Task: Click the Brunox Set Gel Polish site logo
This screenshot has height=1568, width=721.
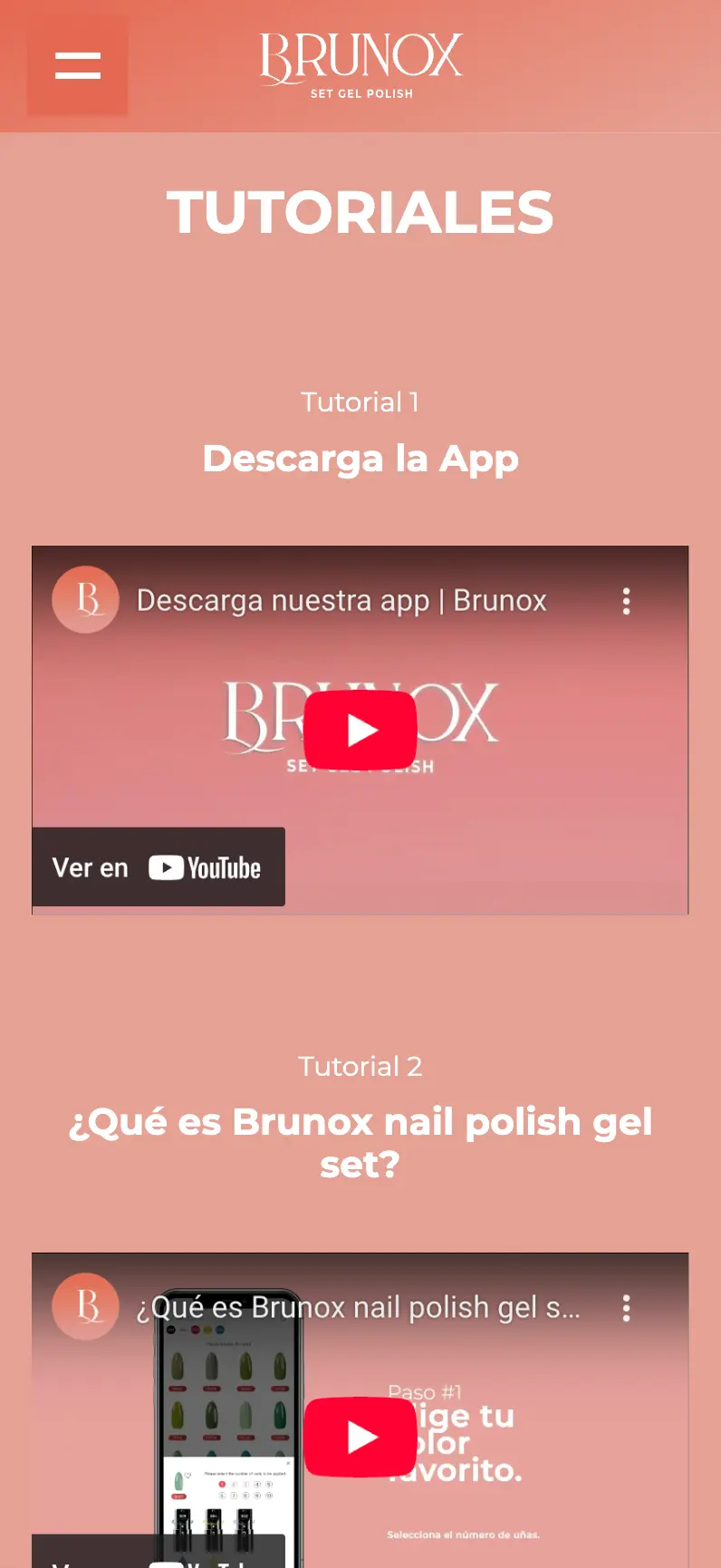Action: (360, 65)
